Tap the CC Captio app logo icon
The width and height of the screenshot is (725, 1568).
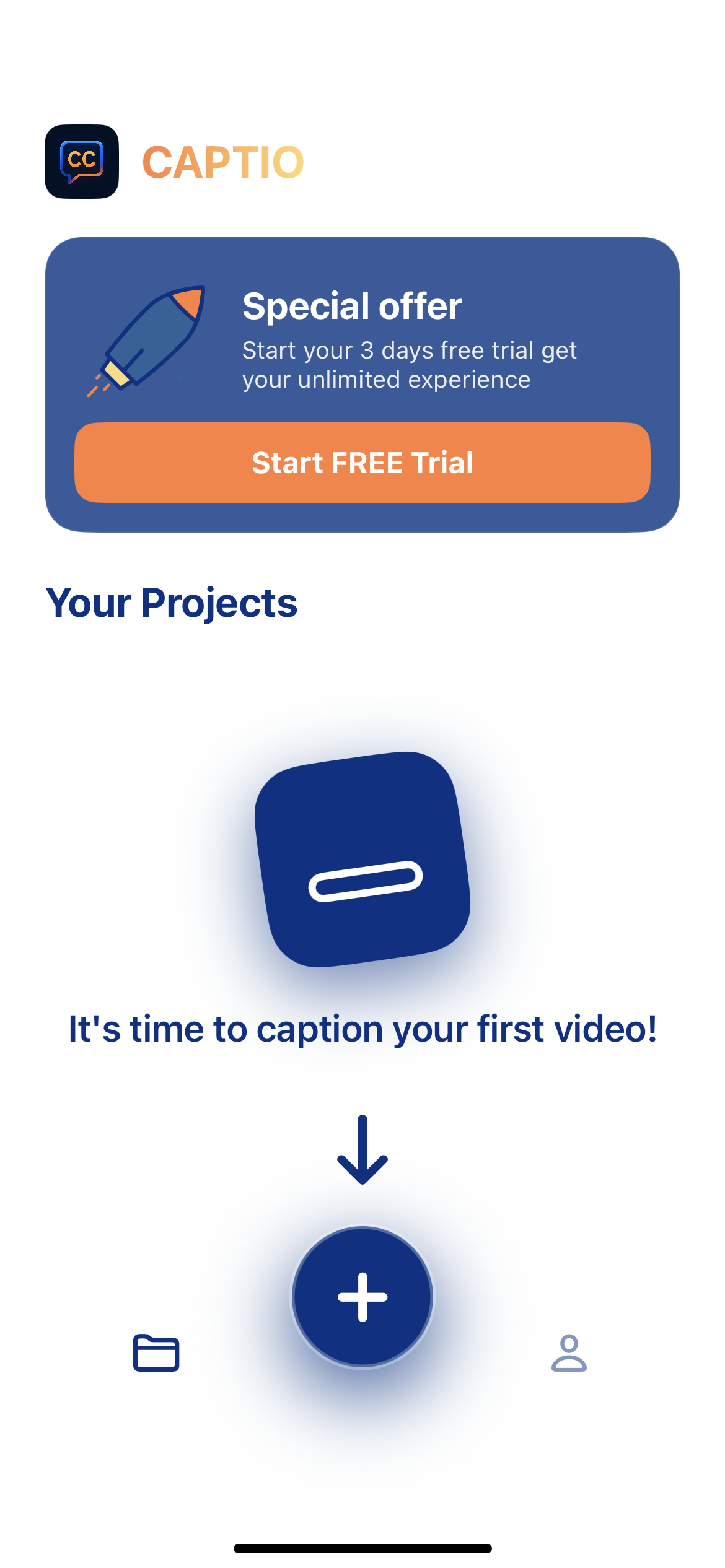pyautogui.click(x=81, y=160)
